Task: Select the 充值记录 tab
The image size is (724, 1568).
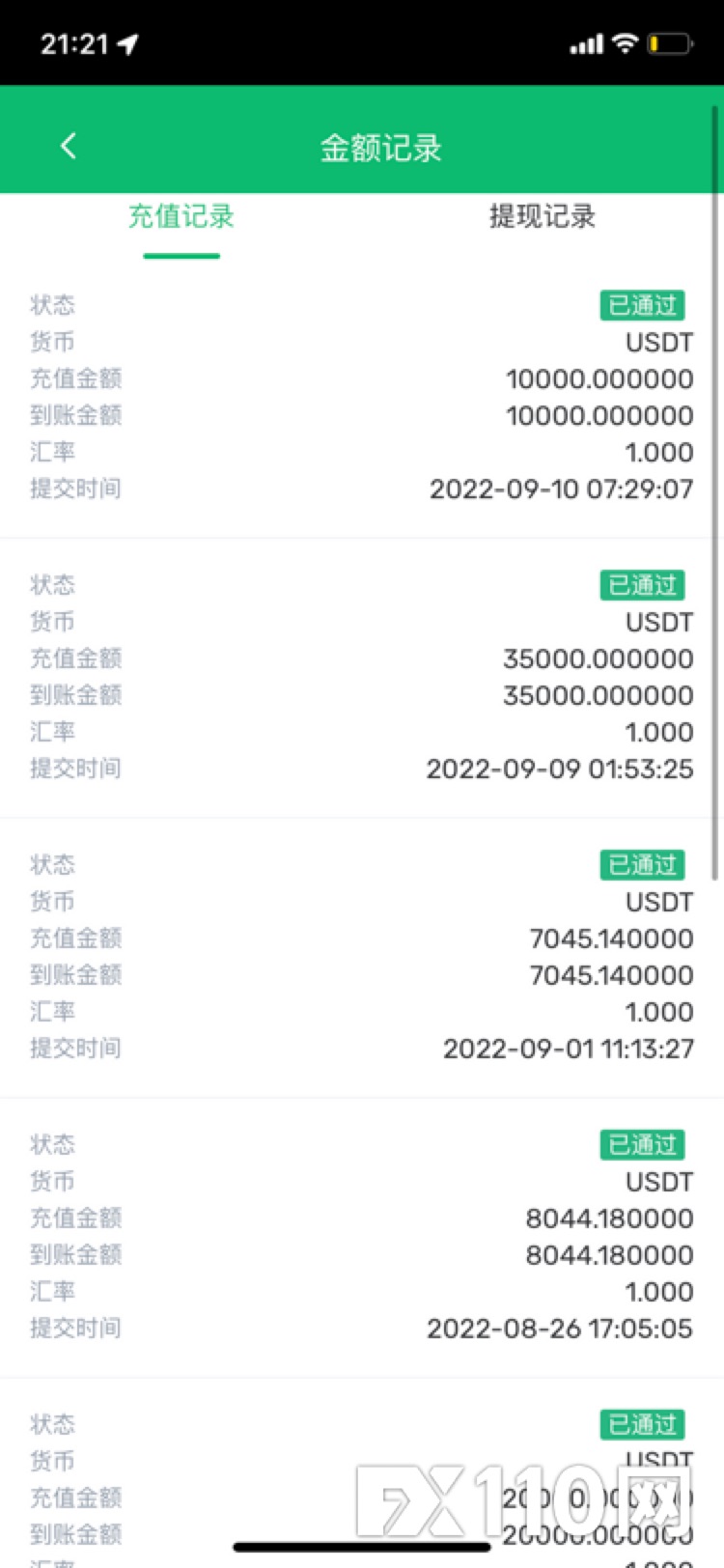Action: click(181, 216)
